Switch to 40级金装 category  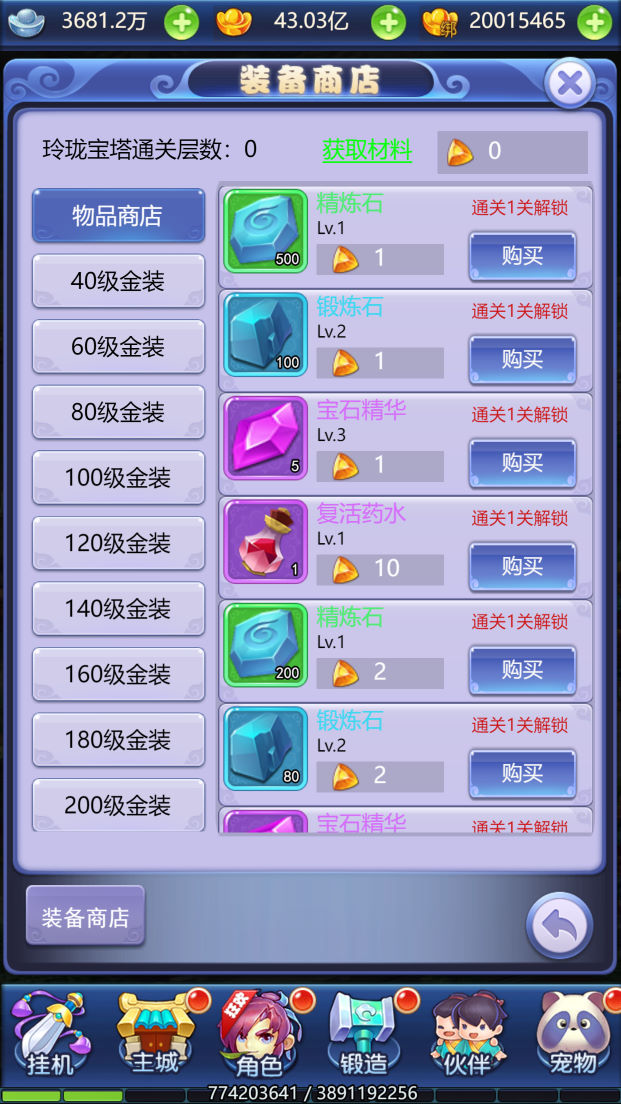point(118,281)
